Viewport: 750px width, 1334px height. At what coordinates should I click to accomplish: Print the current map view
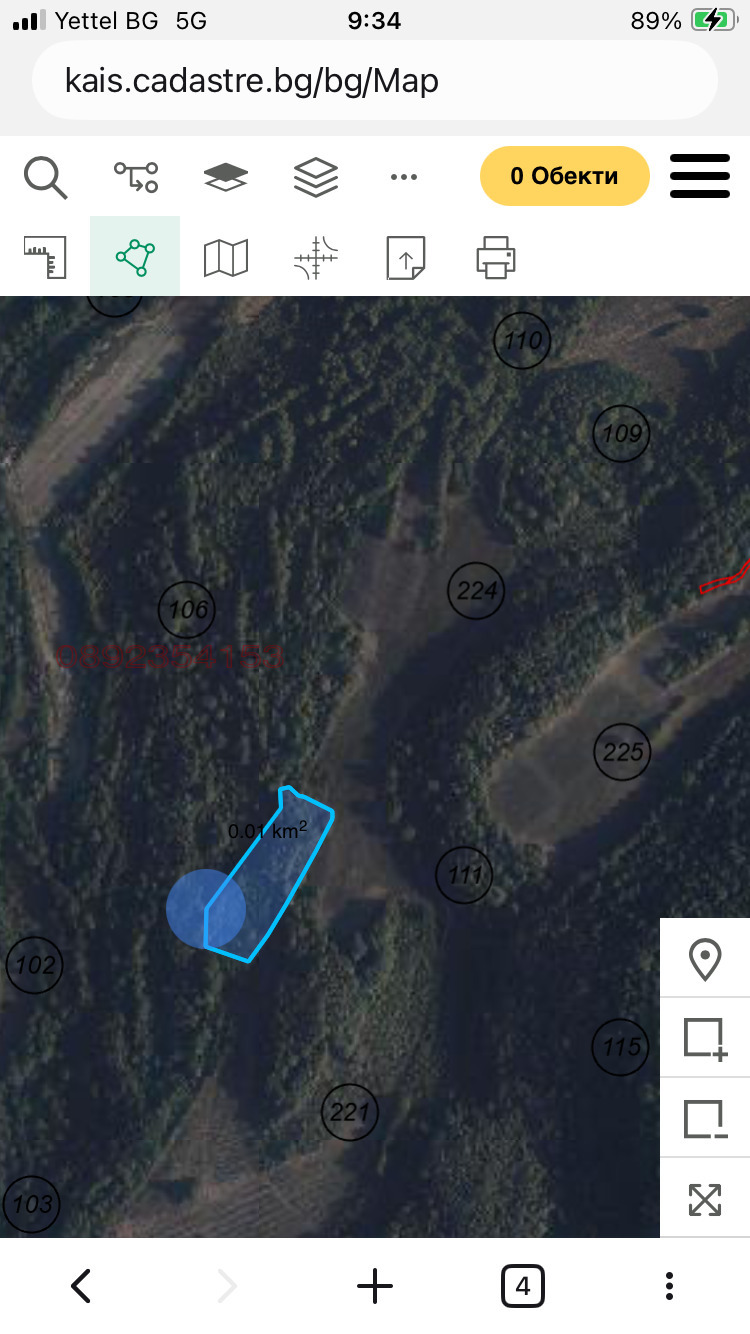pyautogui.click(x=496, y=257)
